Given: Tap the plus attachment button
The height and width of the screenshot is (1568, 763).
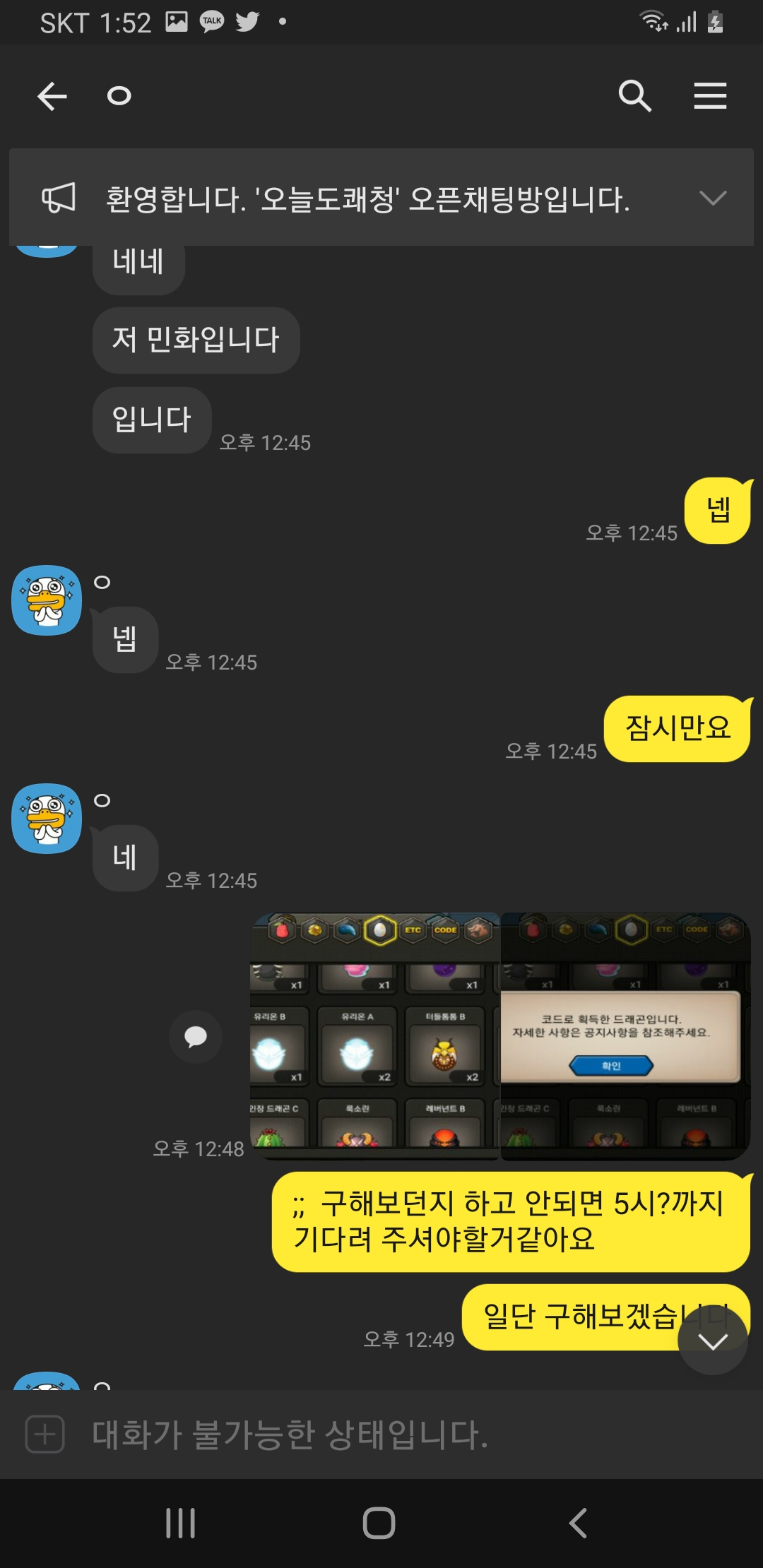Looking at the screenshot, I should pyautogui.click(x=45, y=1435).
